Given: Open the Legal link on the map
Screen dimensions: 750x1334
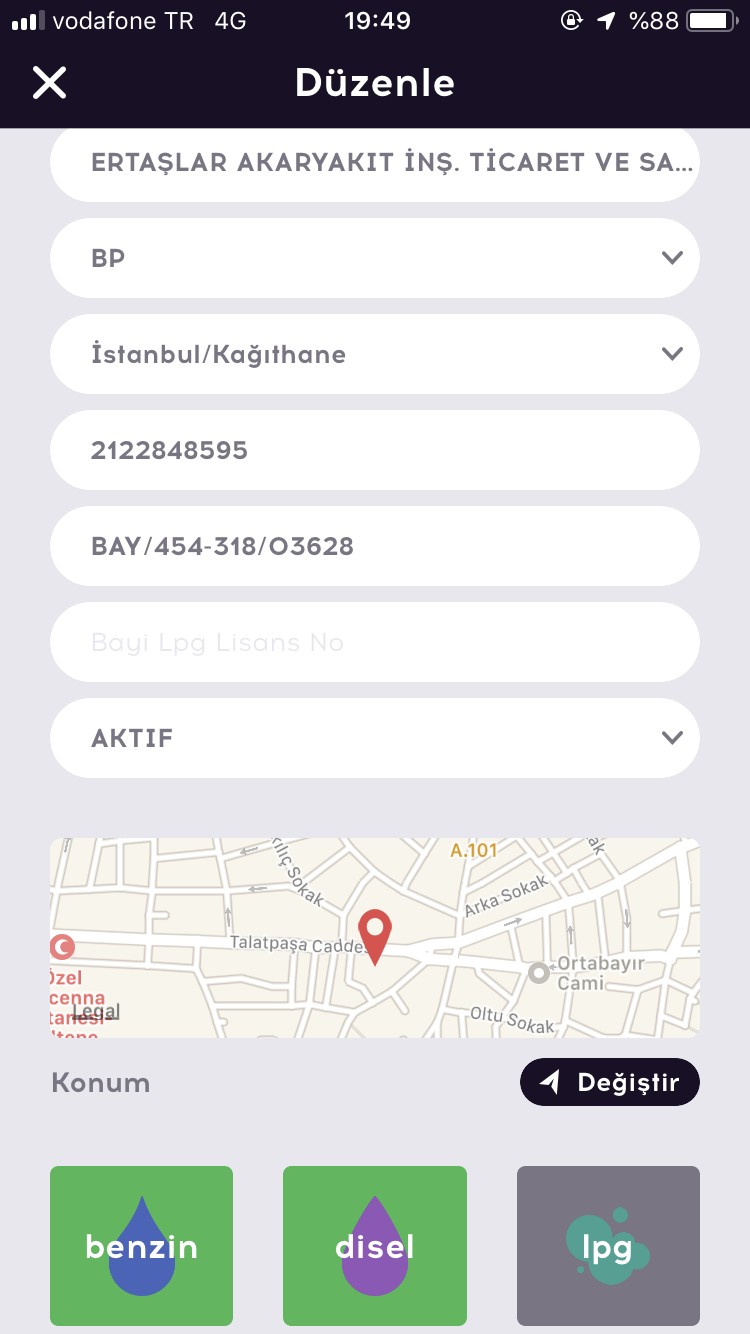Looking at the screenshot, I should pyautogui.click(x=96, y=1012).
